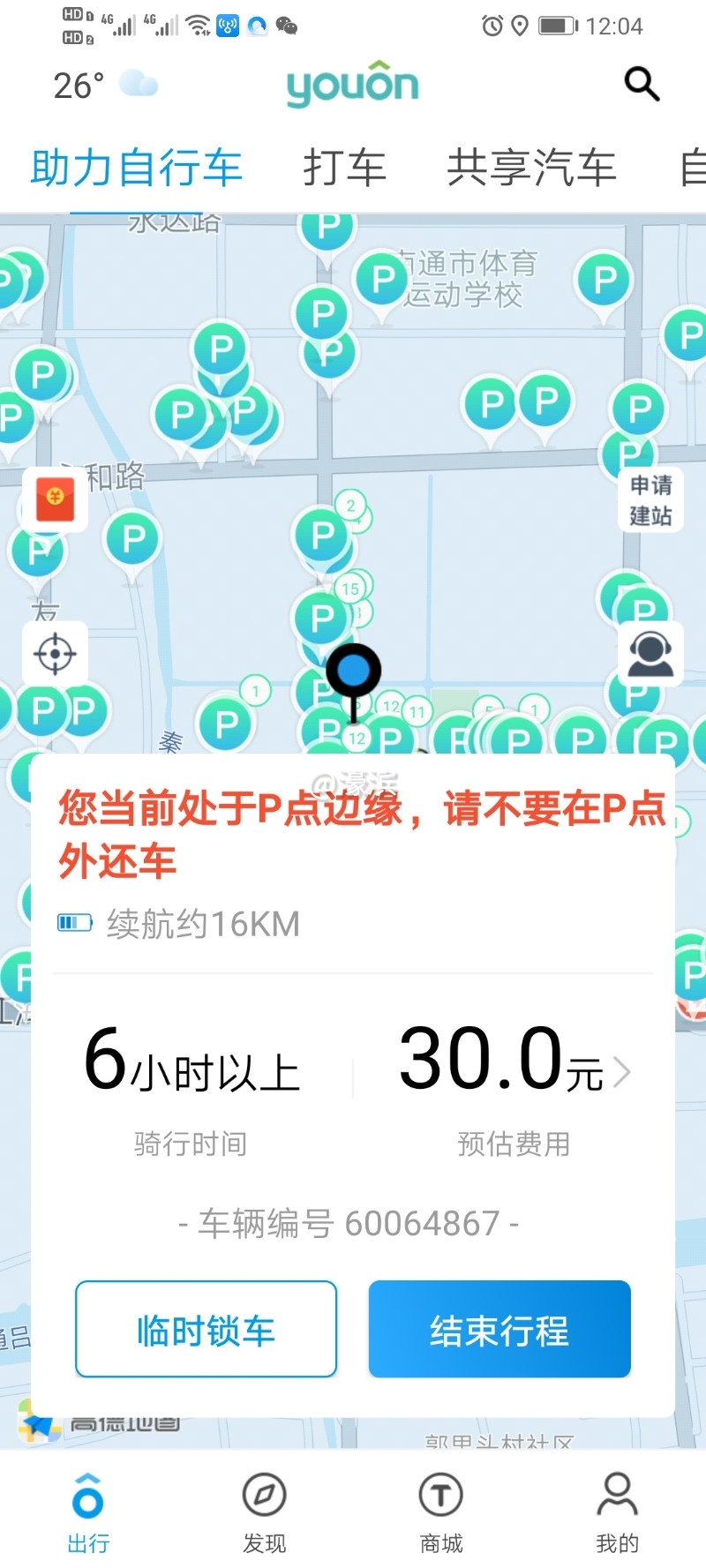The image size is (706, 1568).
Task: Tap 申请建站 button
Action: [651, 499]
